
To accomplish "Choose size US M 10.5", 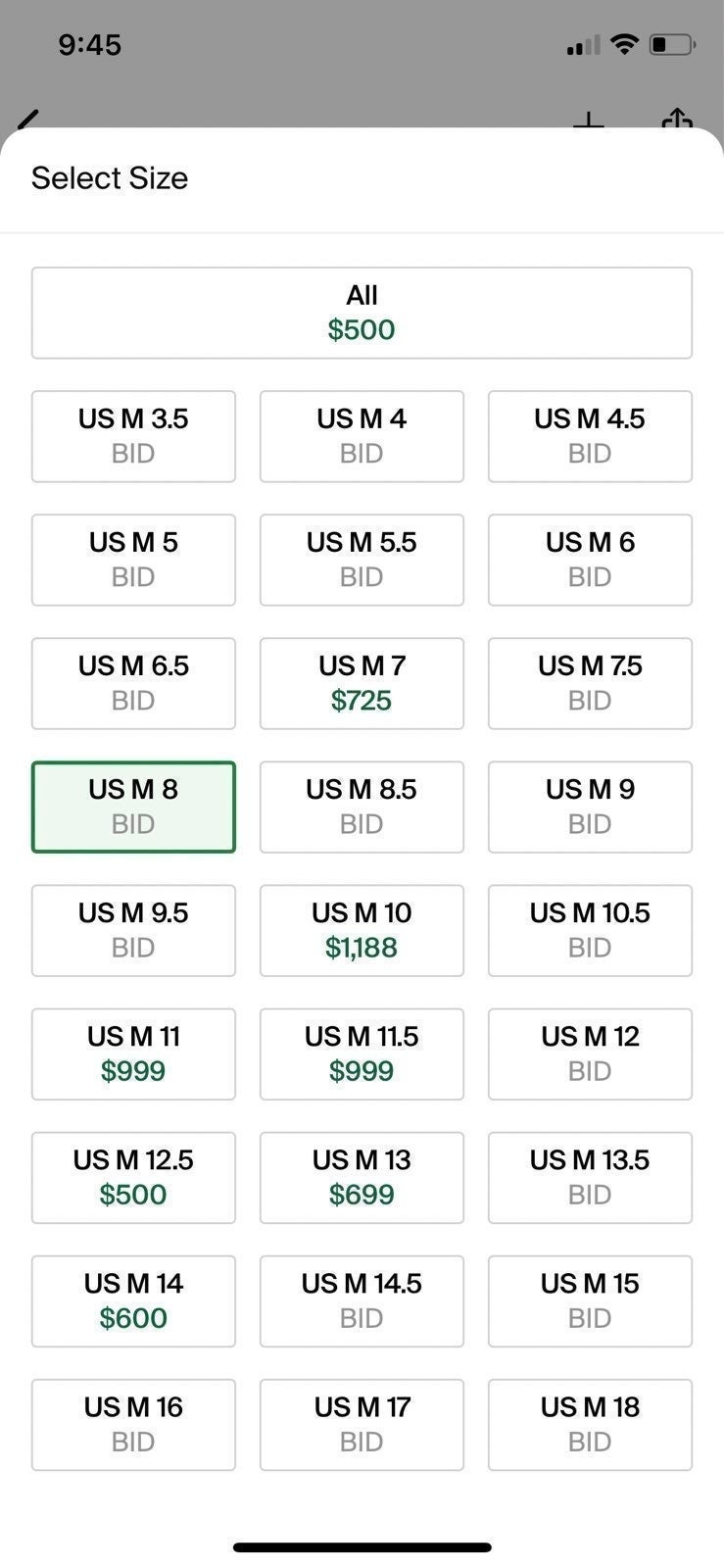I will (590, 930).
